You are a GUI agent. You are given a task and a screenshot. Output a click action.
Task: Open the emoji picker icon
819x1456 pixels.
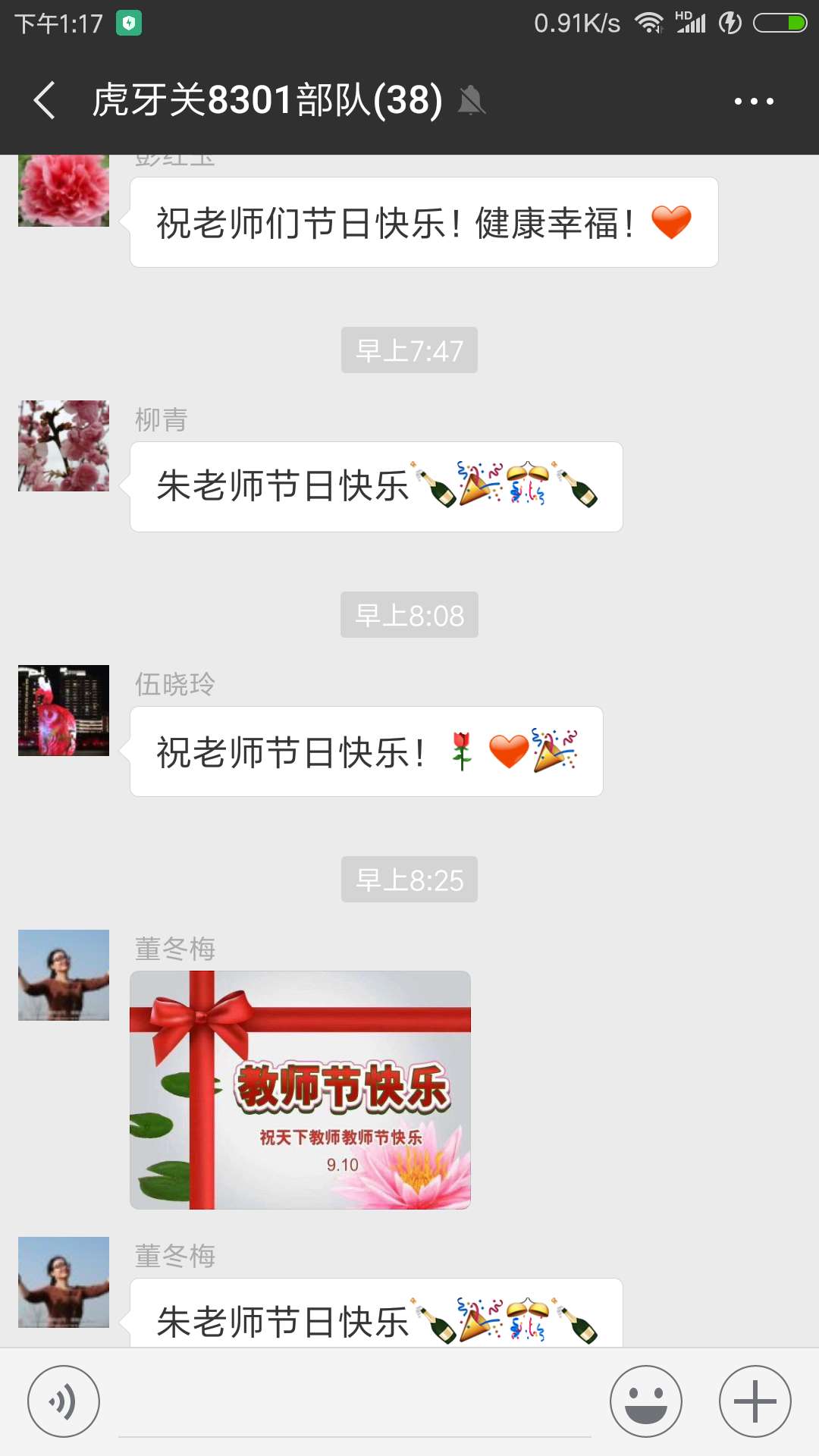(x=647, y=1399)
